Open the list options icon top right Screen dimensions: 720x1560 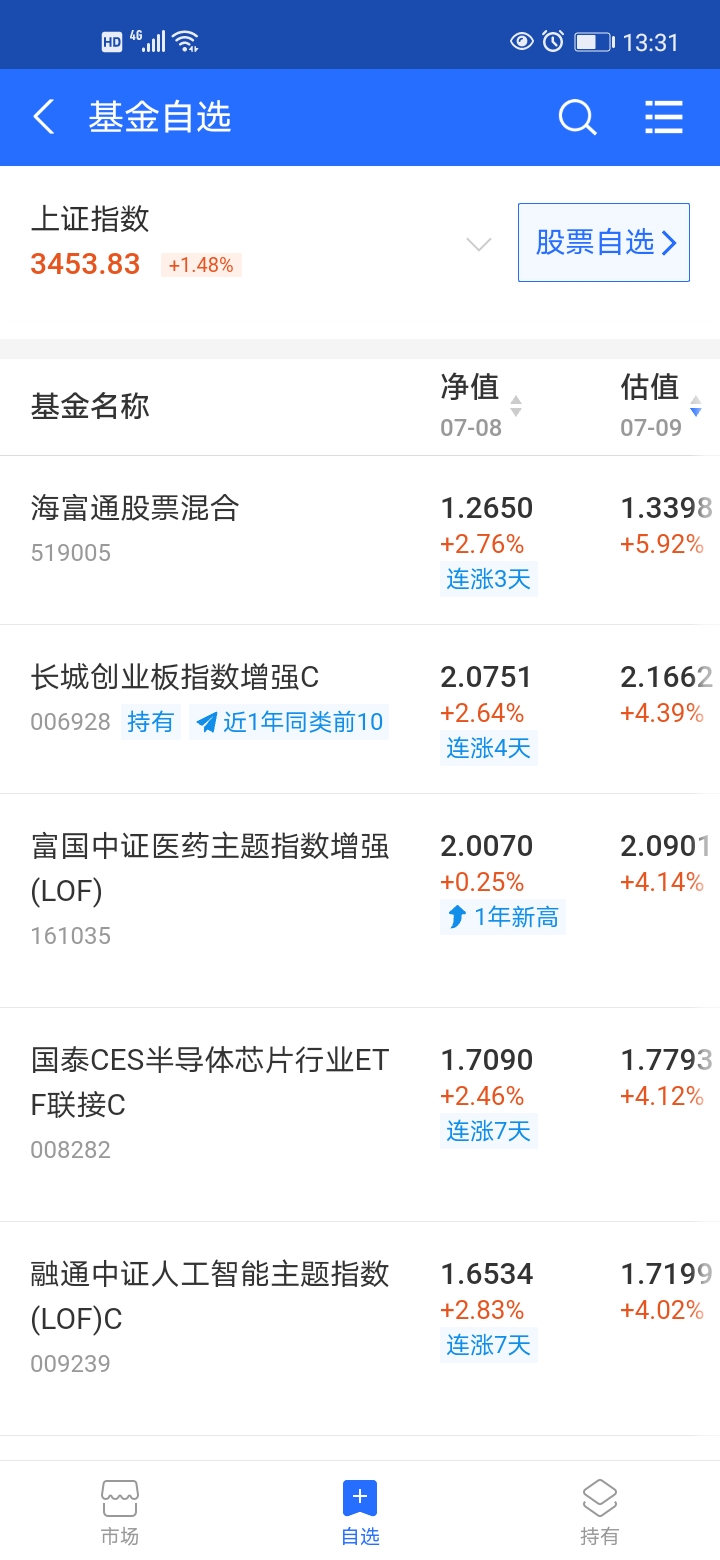pyautogui.click(x=663, y=117)
